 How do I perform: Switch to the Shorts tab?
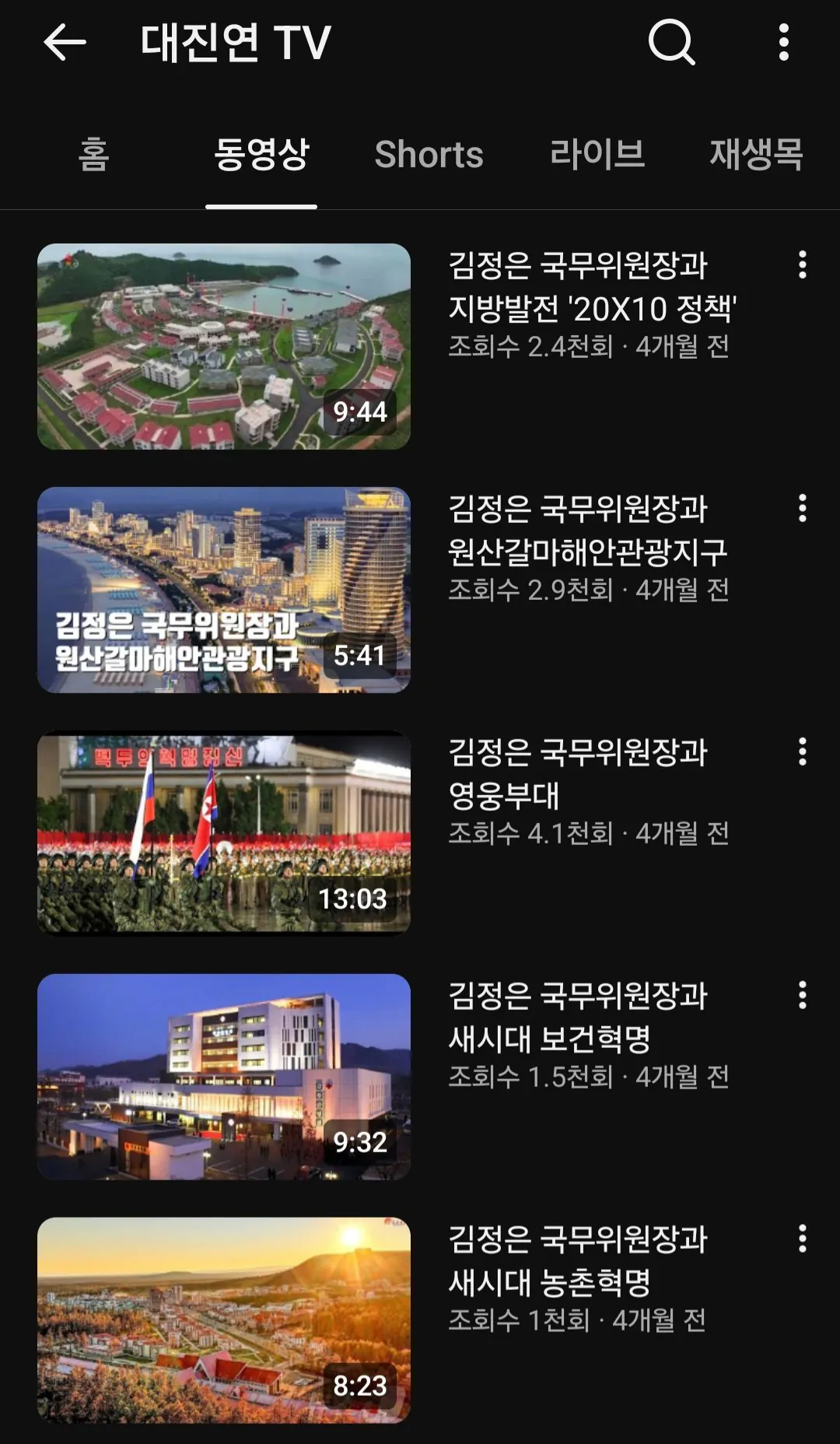pyautogui.click(x=429, y=154)
